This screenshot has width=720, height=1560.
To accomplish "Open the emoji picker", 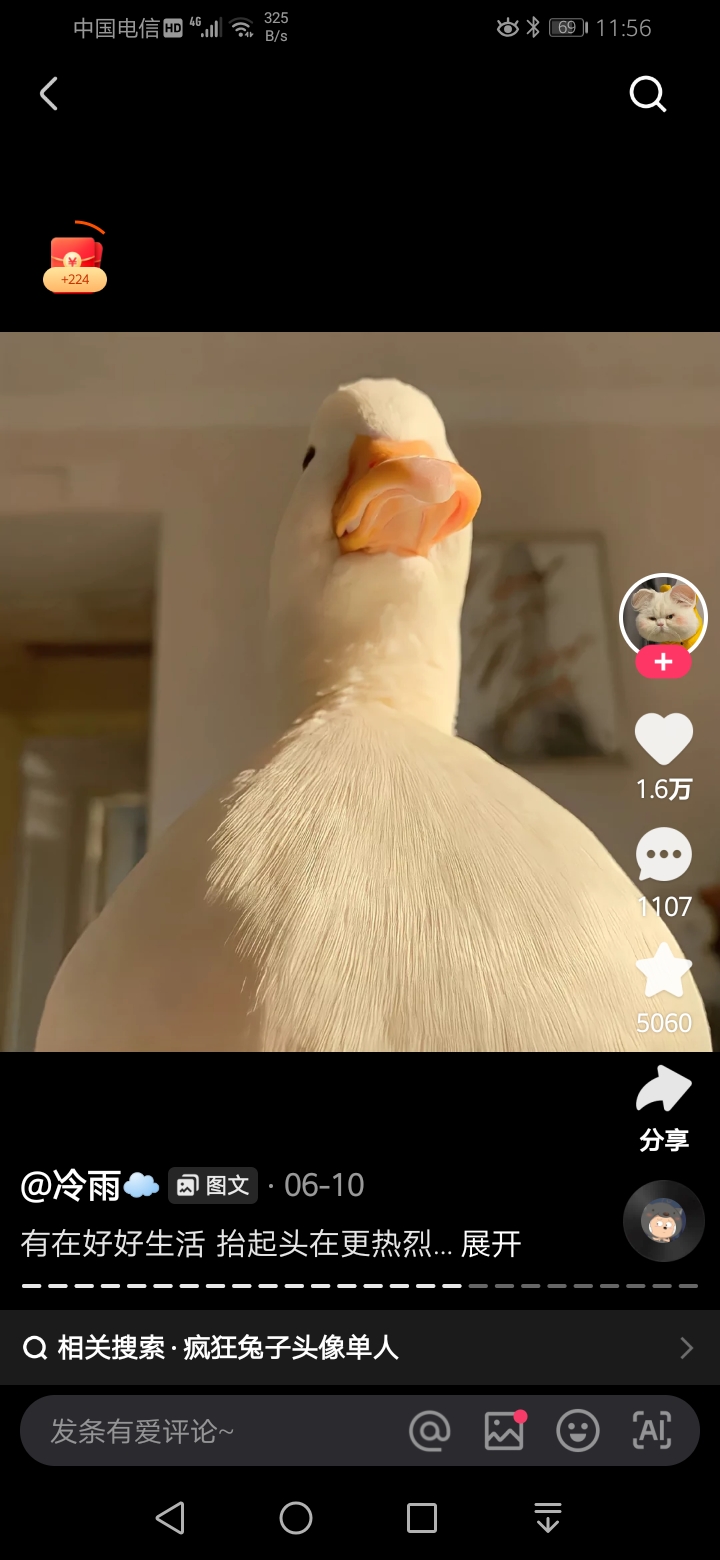I will (x=578, y=1431).
